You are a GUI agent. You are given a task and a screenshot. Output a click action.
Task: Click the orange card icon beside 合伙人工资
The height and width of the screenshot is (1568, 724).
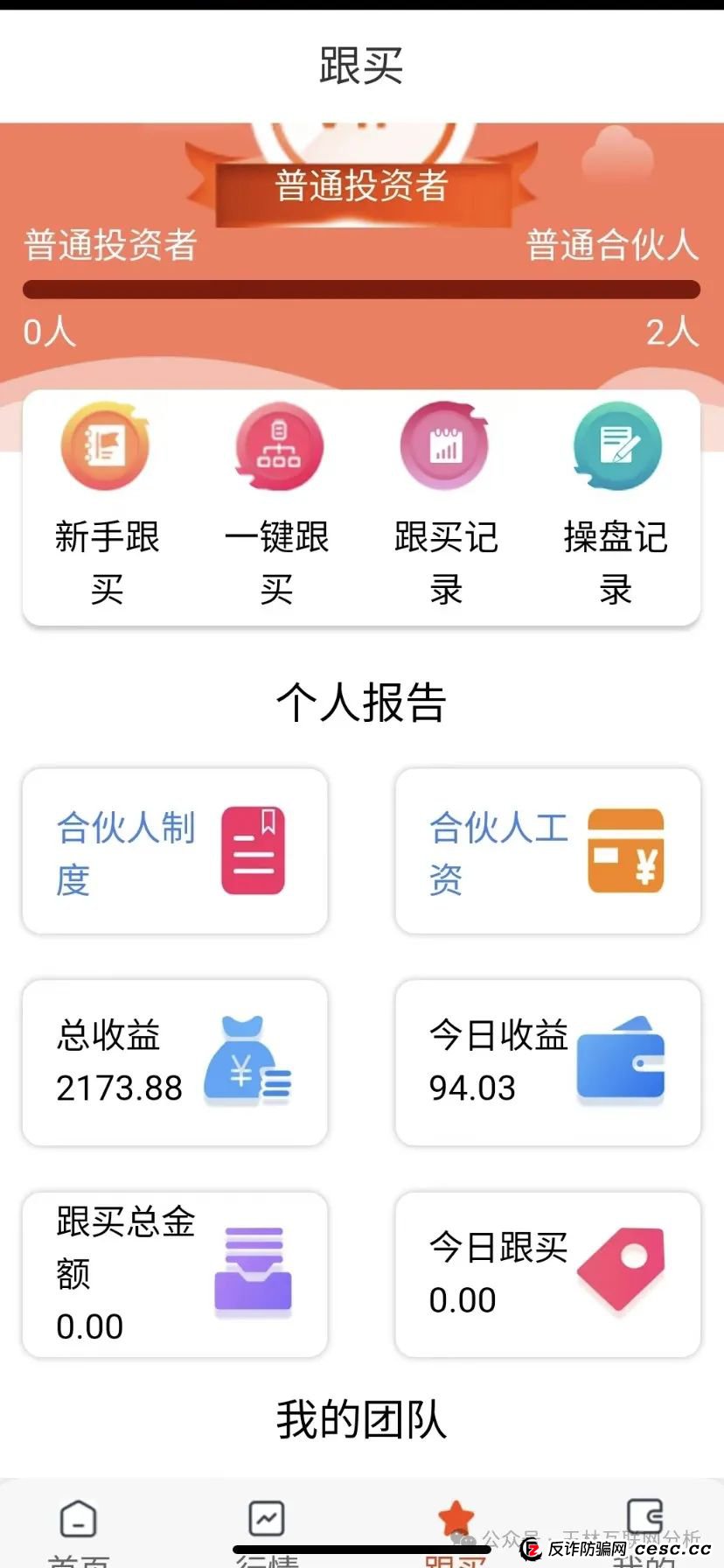pyautogui.click(x=624, y=850)
